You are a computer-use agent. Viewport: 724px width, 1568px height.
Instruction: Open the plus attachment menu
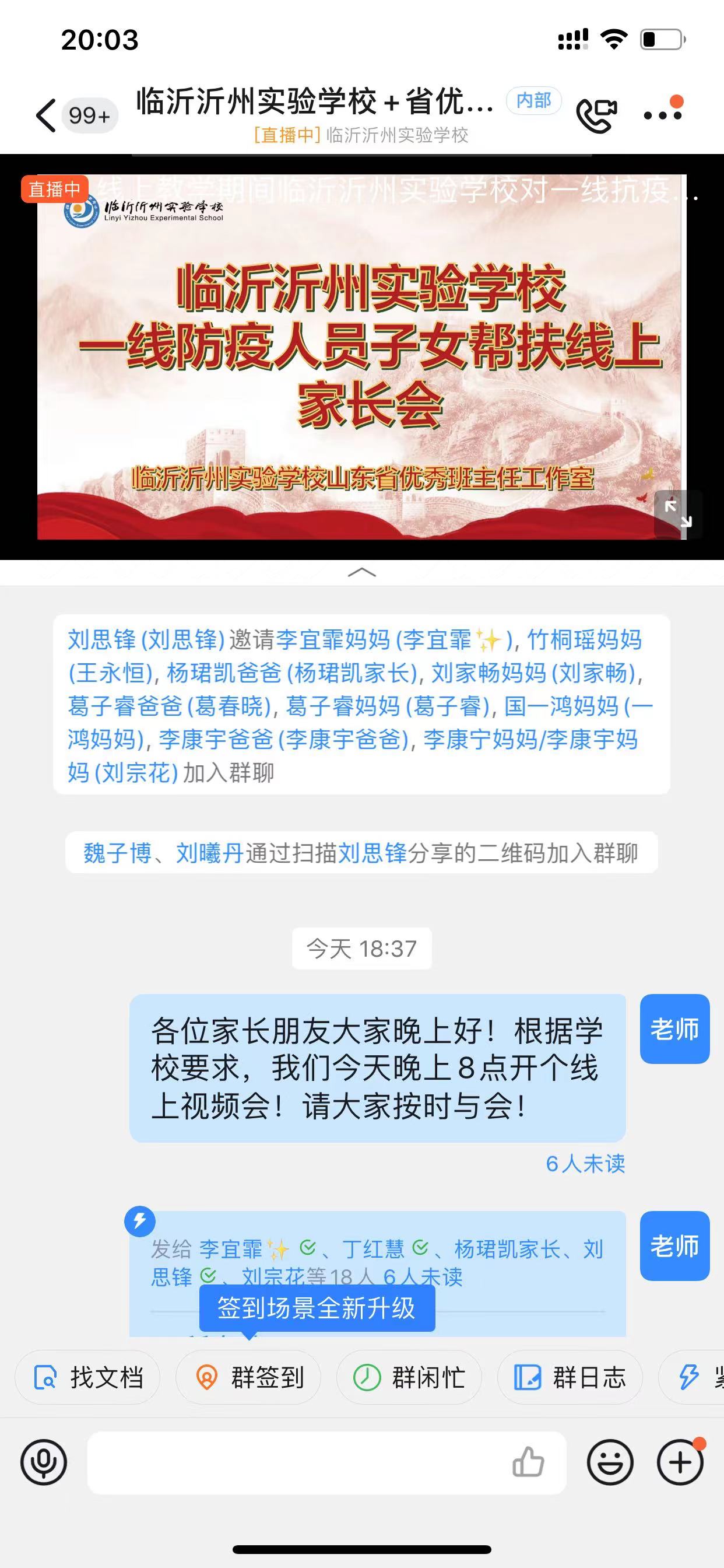coord(680,1462)
